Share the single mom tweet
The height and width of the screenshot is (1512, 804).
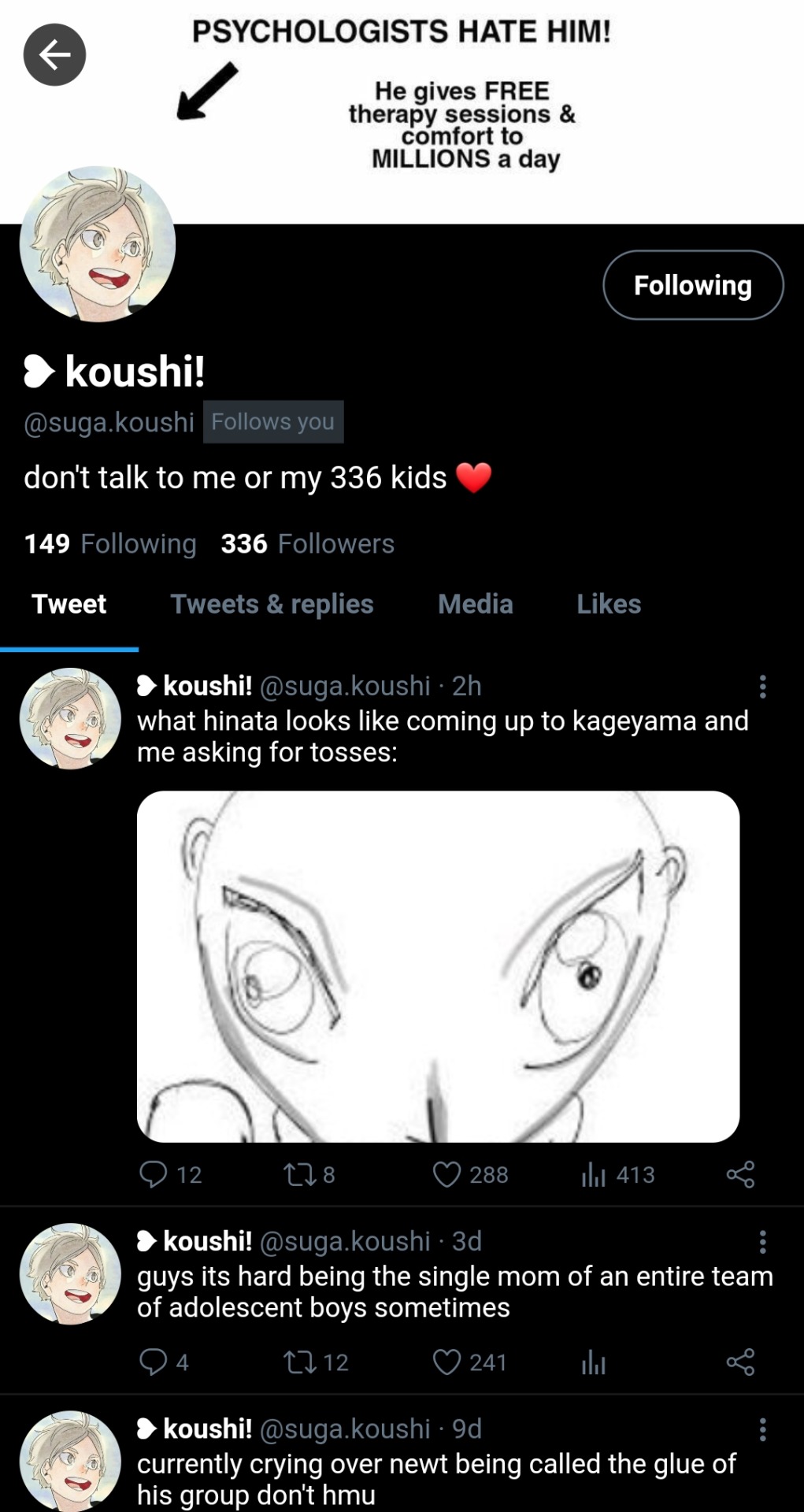click(740, 1362)
